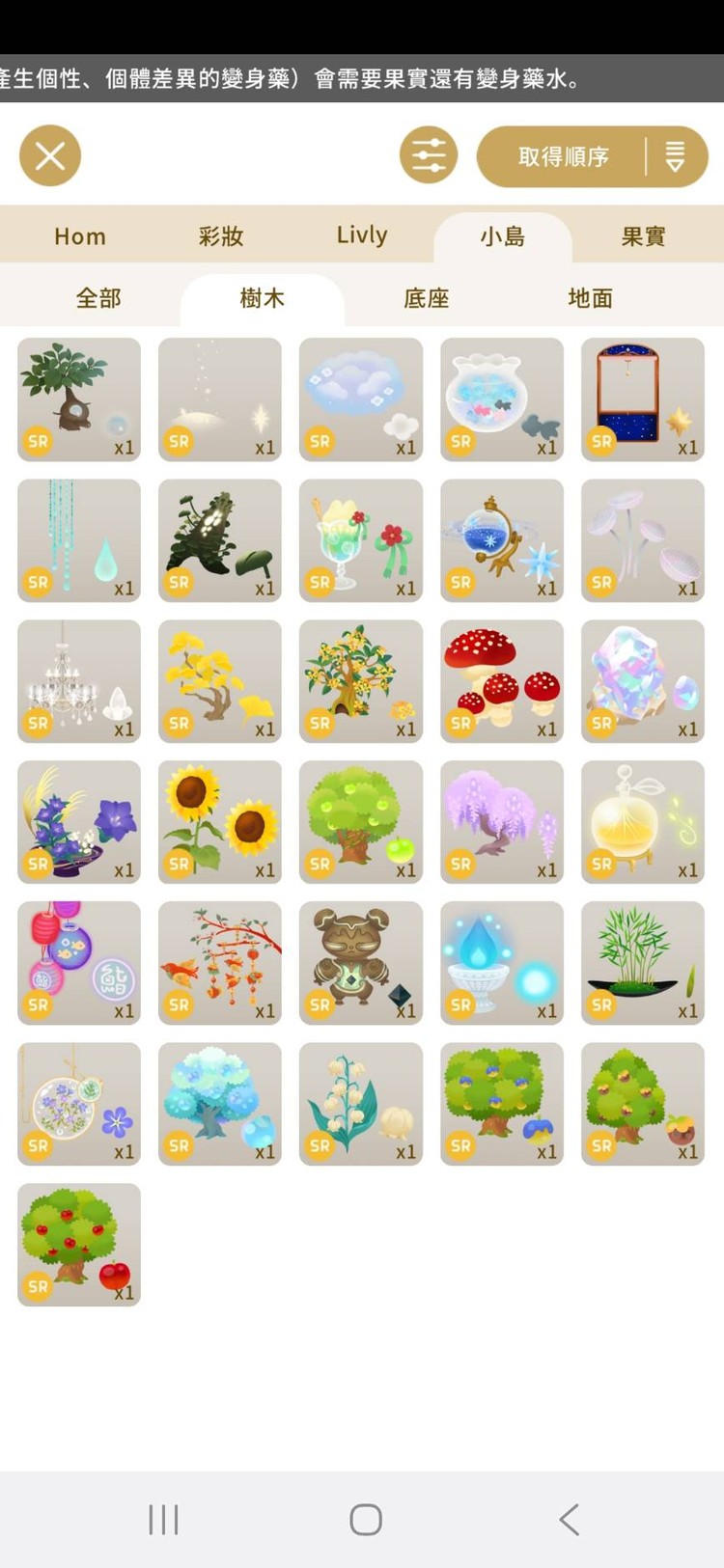
Task: Select the 全部 sub-tab
Action: (x=98, y=298)
